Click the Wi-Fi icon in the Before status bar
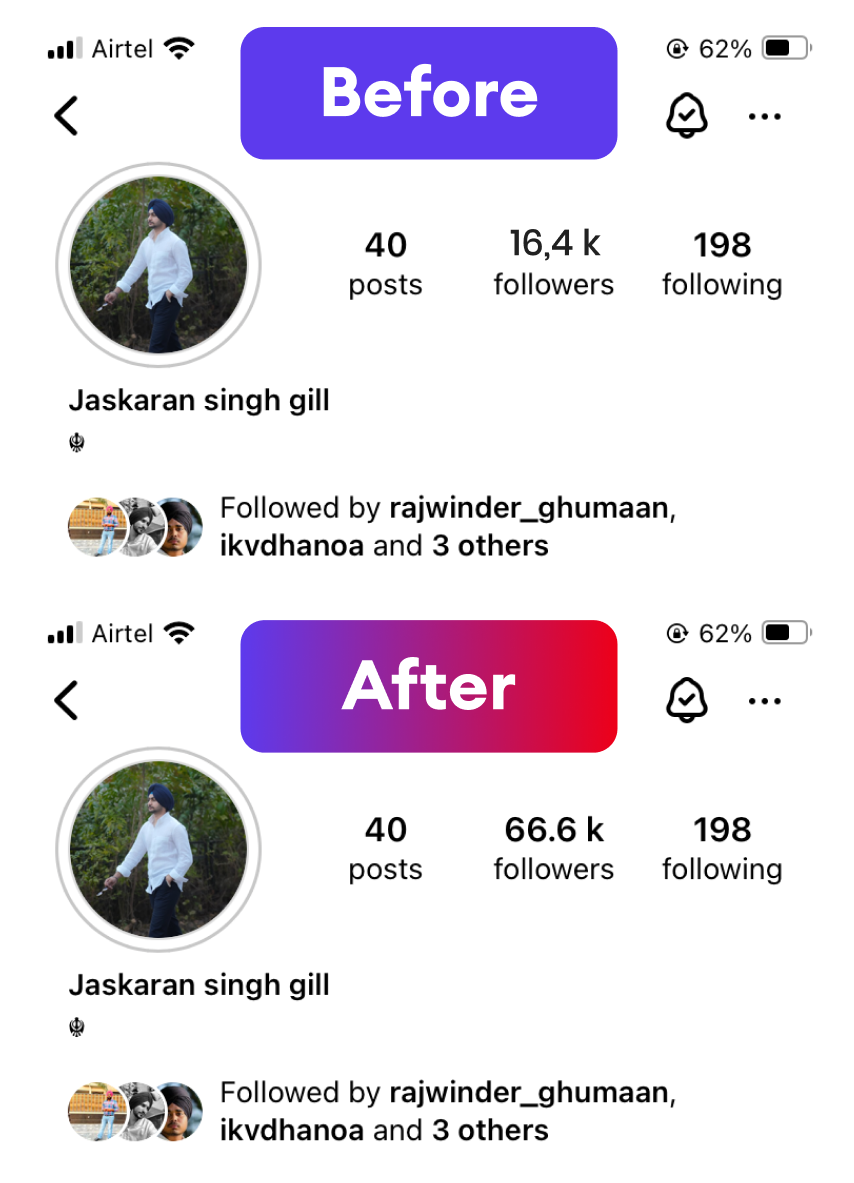This screenshot has height=1183, width=854. [176, 46]
